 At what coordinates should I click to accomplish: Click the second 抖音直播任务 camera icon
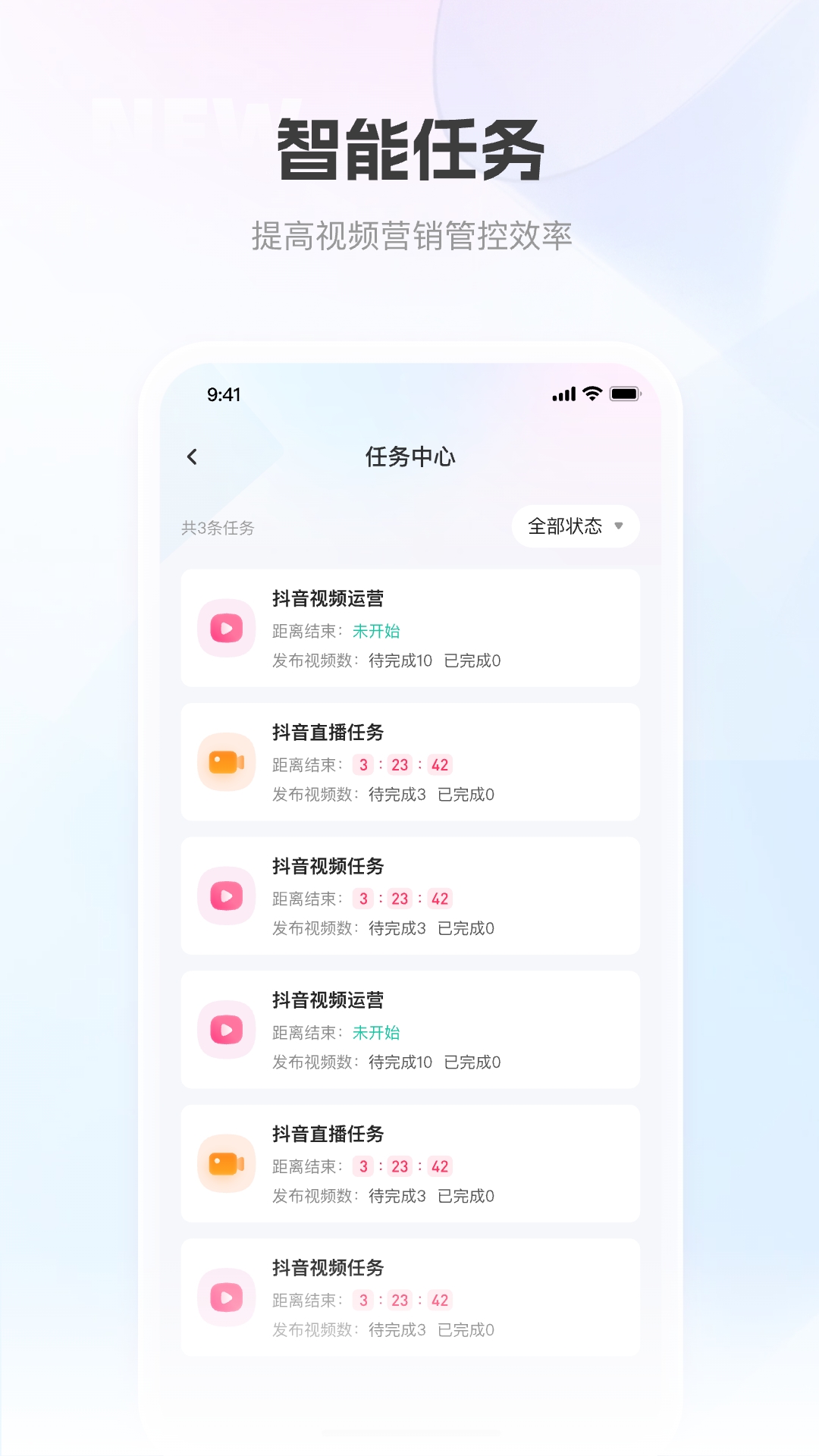tap(225, 1164)
